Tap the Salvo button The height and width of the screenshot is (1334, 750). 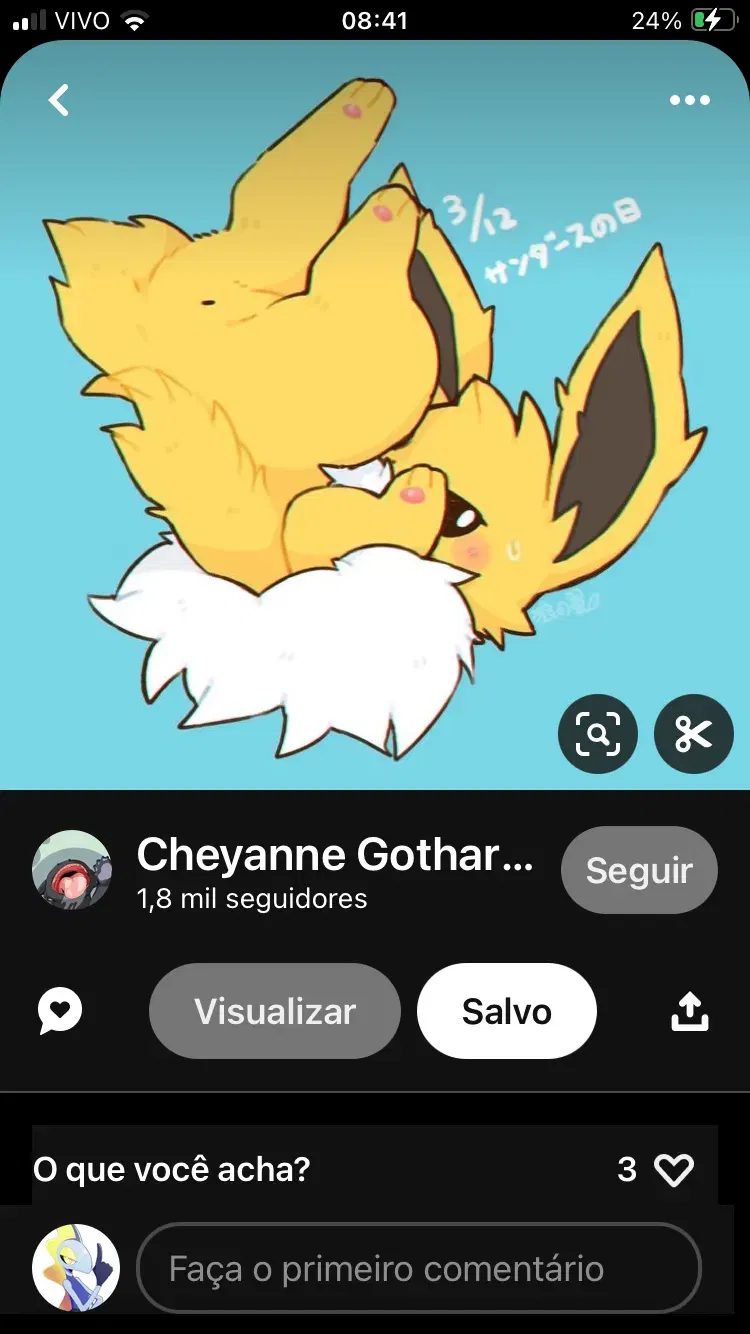(x=507, y=1011)
